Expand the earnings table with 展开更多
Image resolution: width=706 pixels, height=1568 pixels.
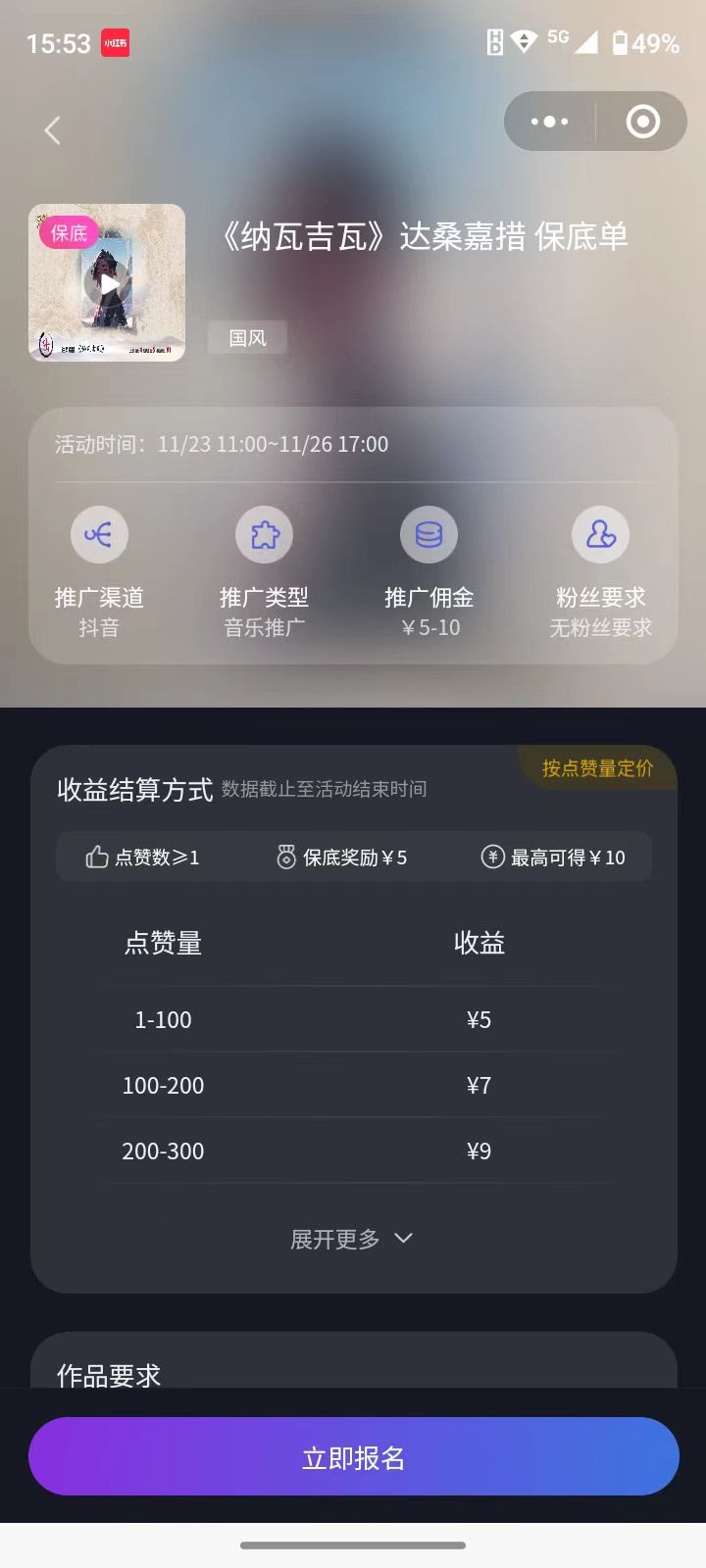[x=352, y=1239]
